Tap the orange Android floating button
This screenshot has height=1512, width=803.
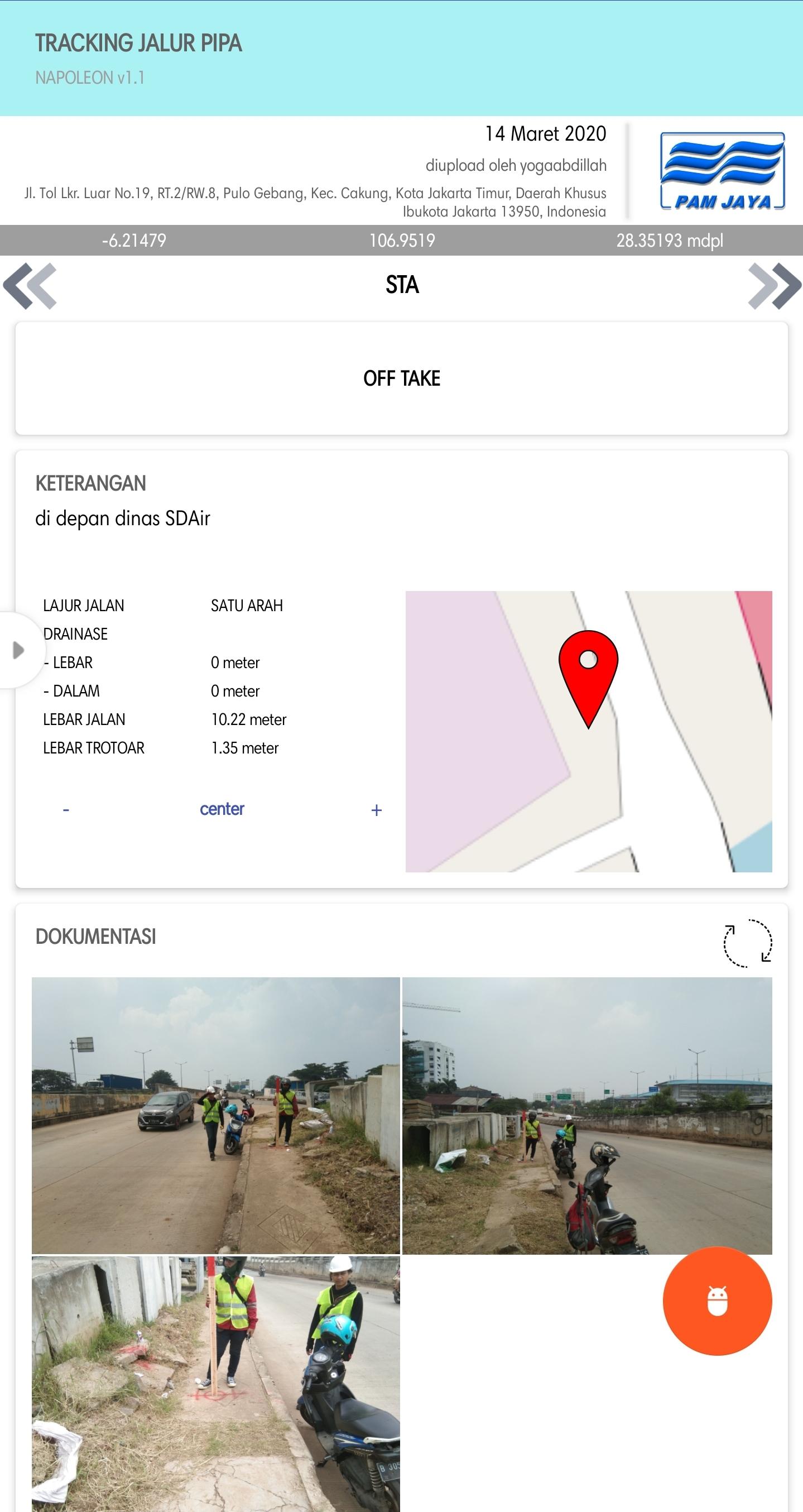[x=717, y=1300]
